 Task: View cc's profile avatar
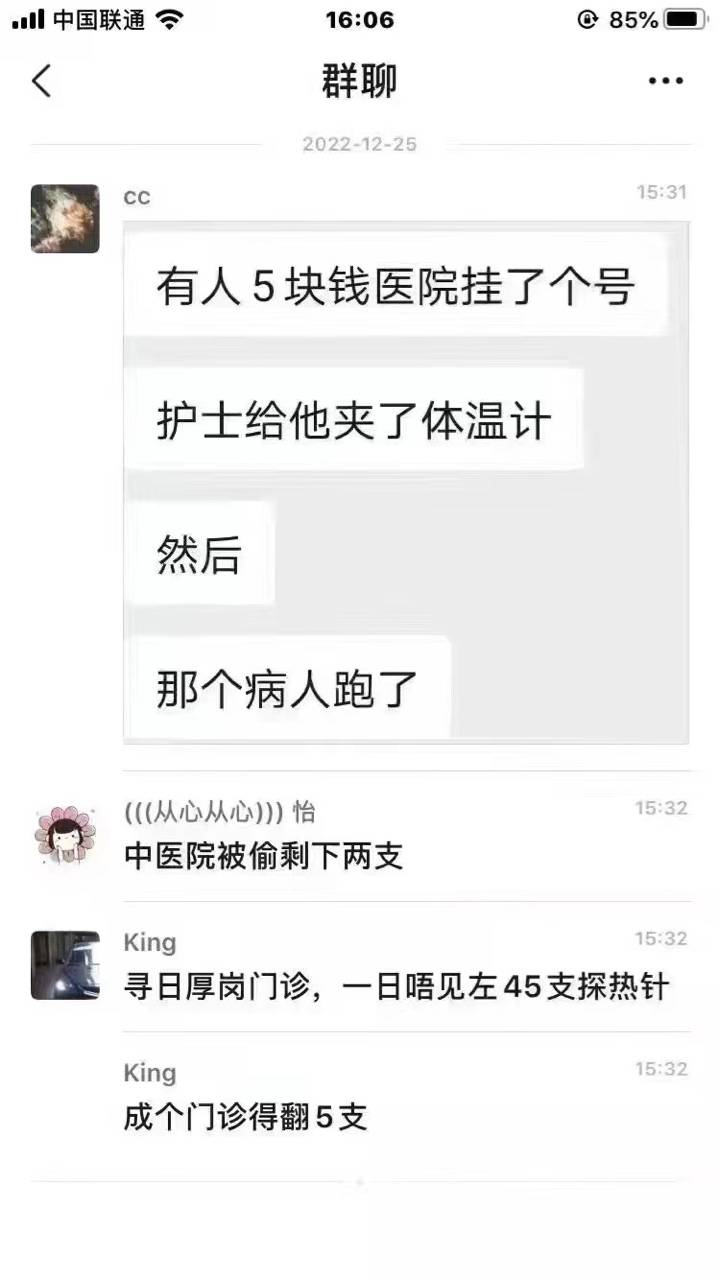(x=65, y=218)
